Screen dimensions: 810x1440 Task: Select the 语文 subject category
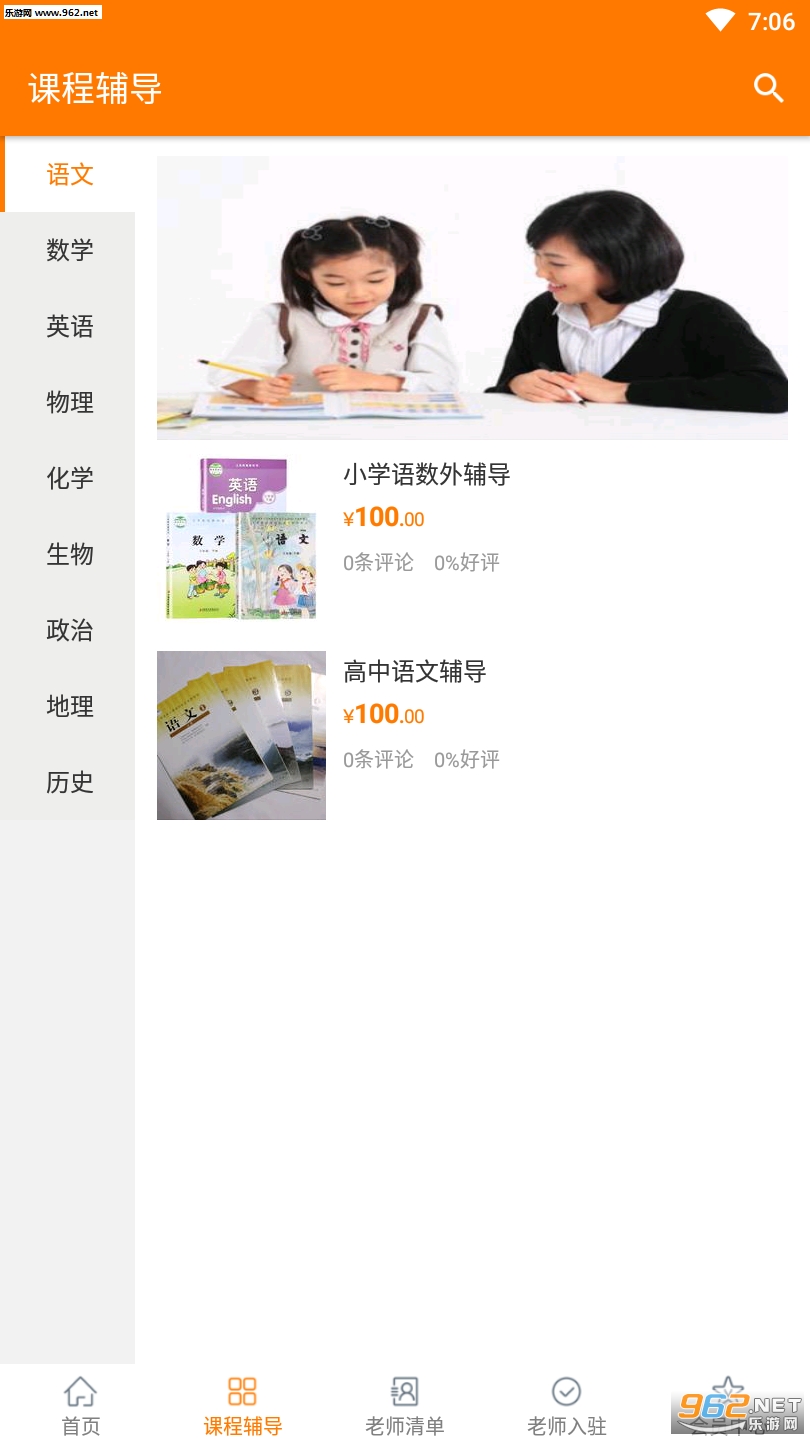(x=69, y=175)
